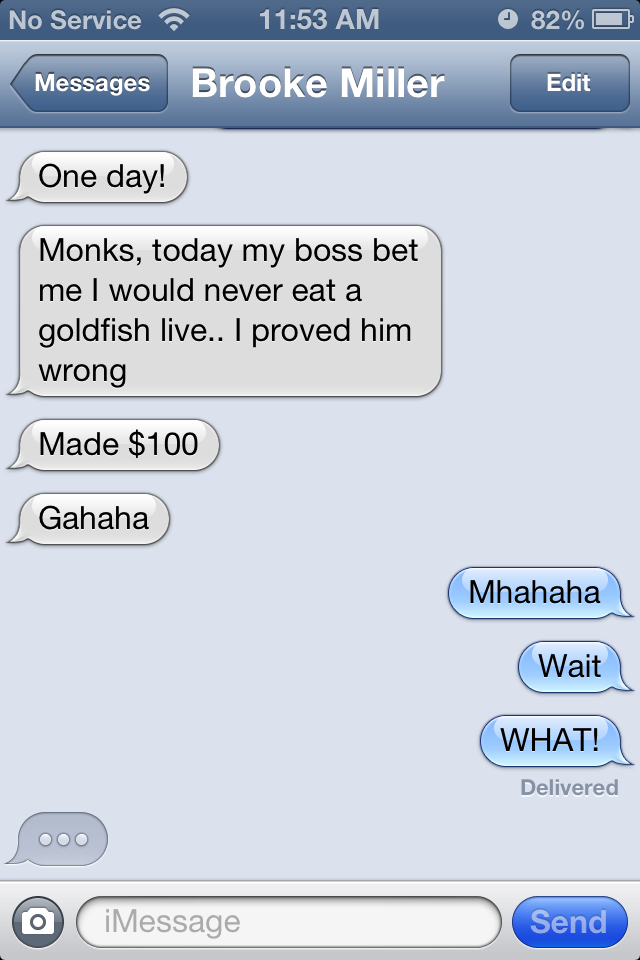Go back to the Messages list

click(90, 84)
